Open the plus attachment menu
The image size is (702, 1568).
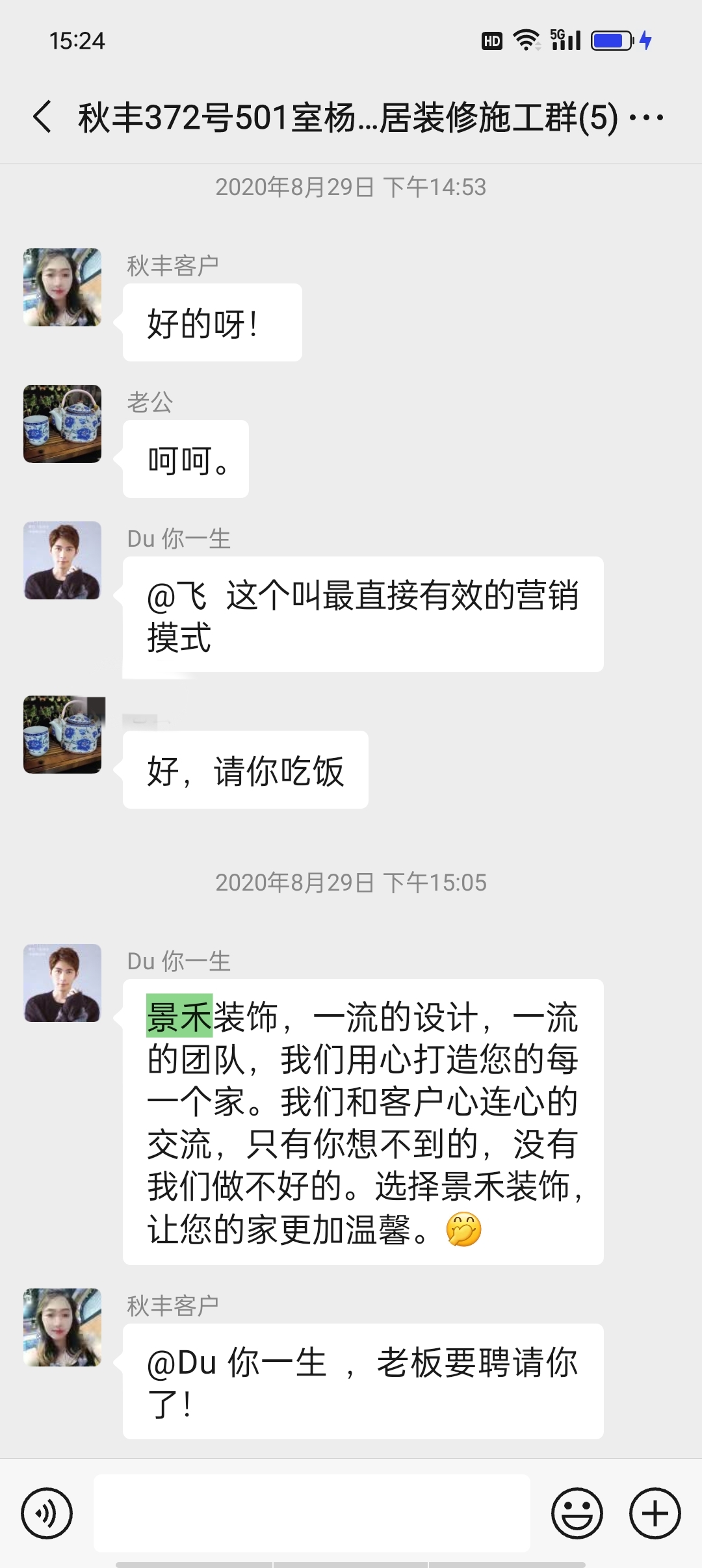coord(655,1513)
